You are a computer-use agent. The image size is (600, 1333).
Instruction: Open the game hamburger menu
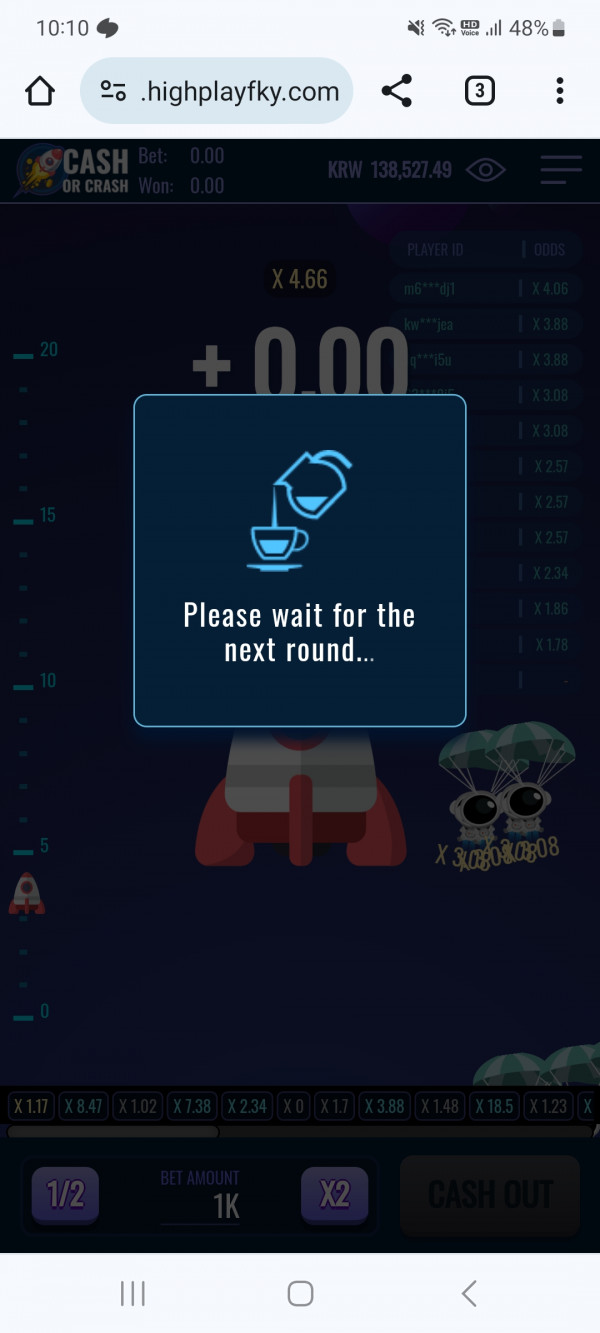[x=560, y=170]
